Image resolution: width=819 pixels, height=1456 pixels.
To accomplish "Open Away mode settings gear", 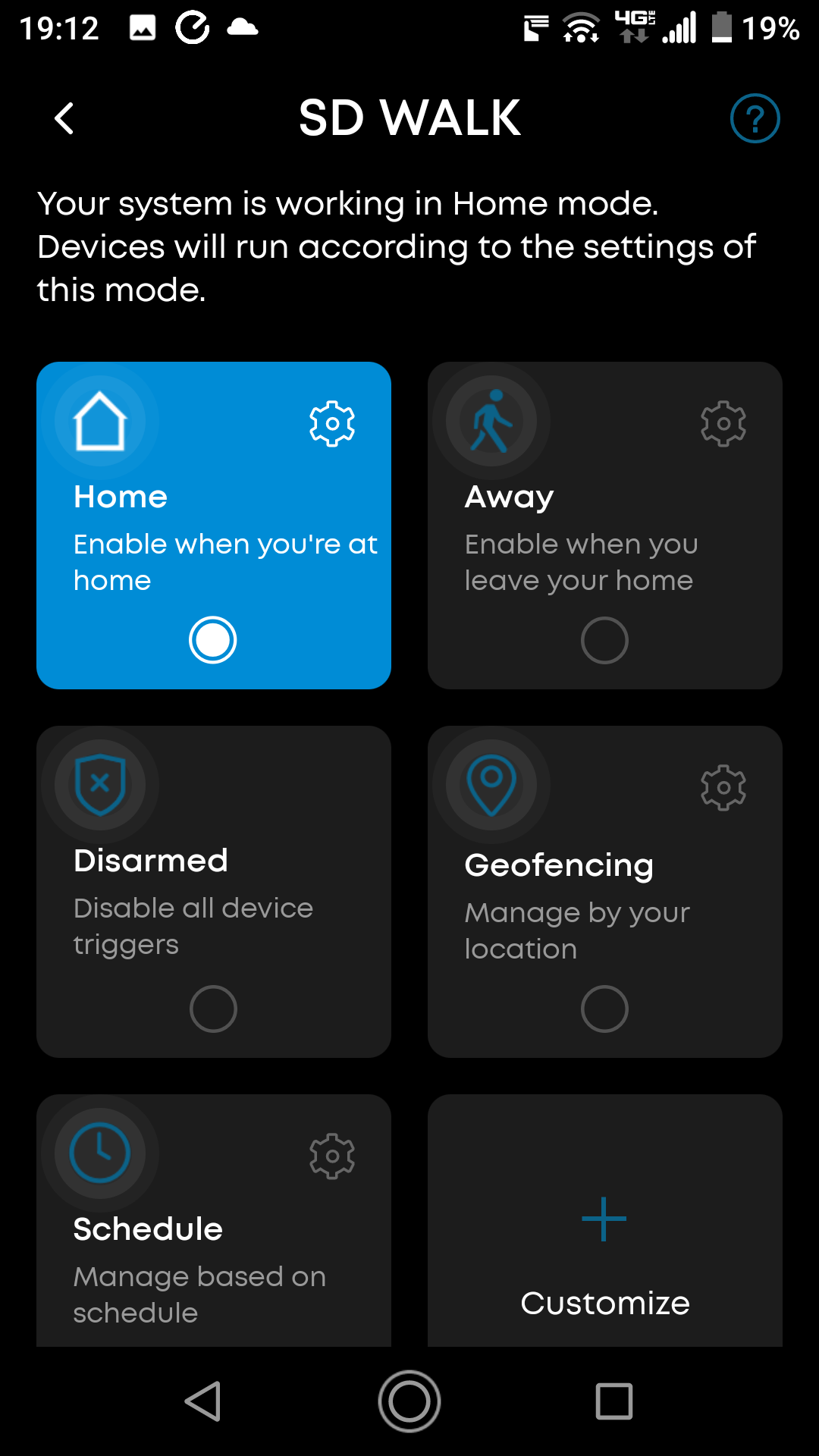I will tap(723, 423).
